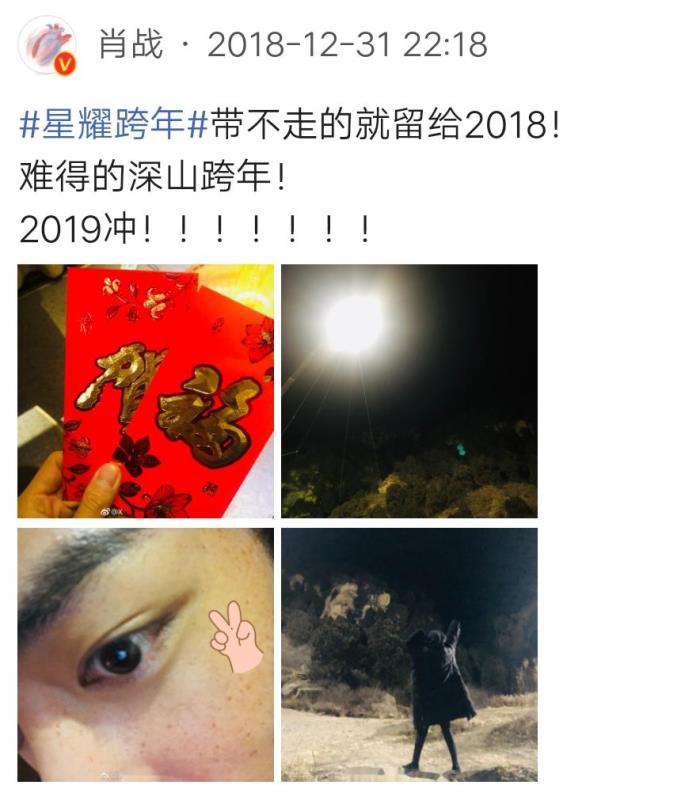Open photo of person standing outdoors

pyautogui.click(x=409, y=654)
